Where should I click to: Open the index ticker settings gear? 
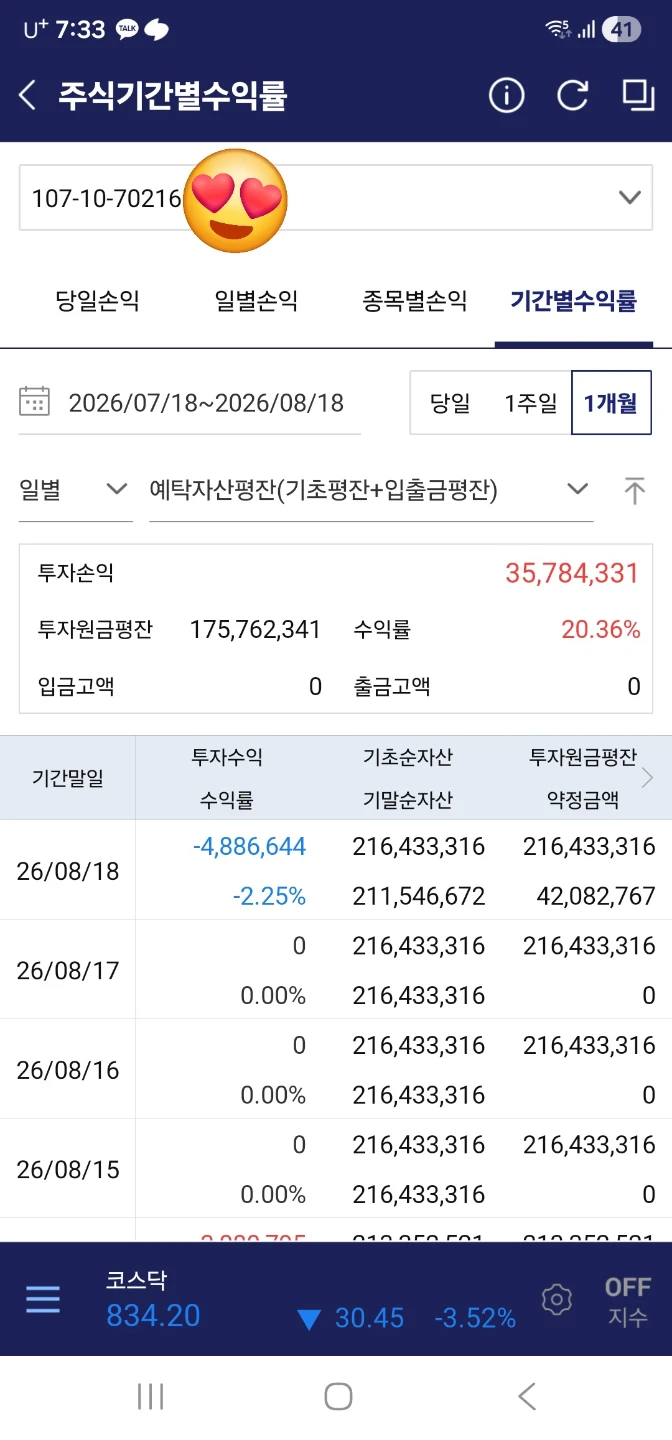(x=556, y=1300)
